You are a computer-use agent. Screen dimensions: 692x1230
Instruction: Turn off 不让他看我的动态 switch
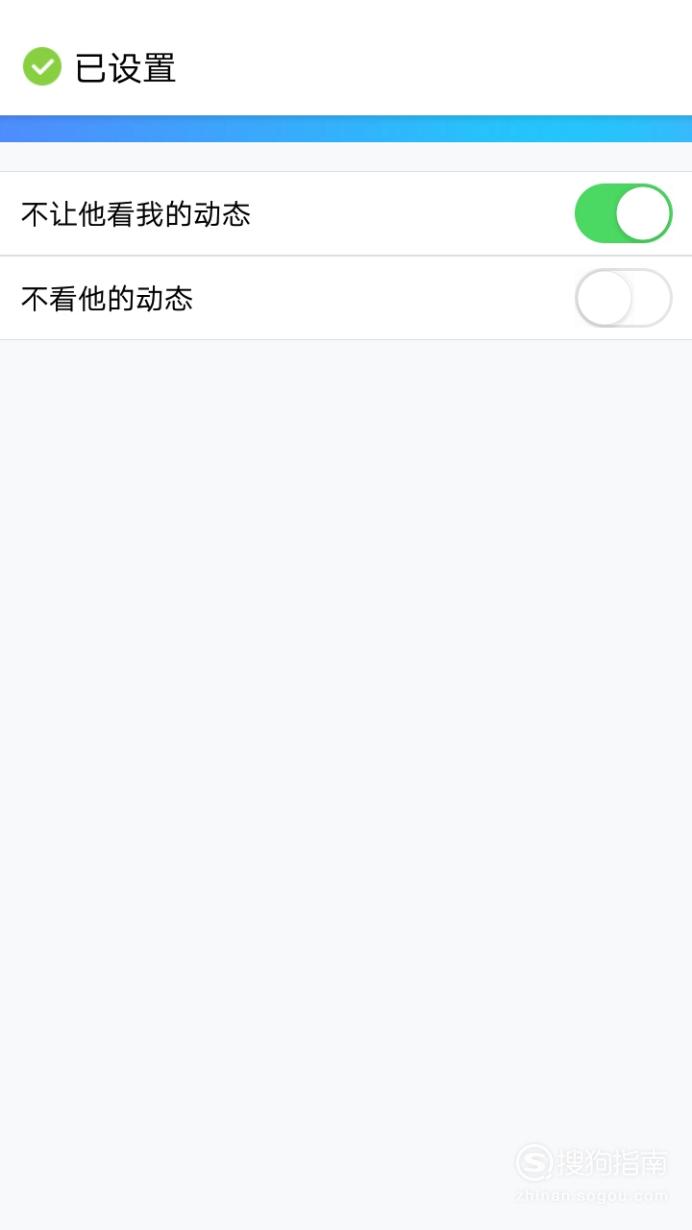pyautogui.click(x=623, y=213)
